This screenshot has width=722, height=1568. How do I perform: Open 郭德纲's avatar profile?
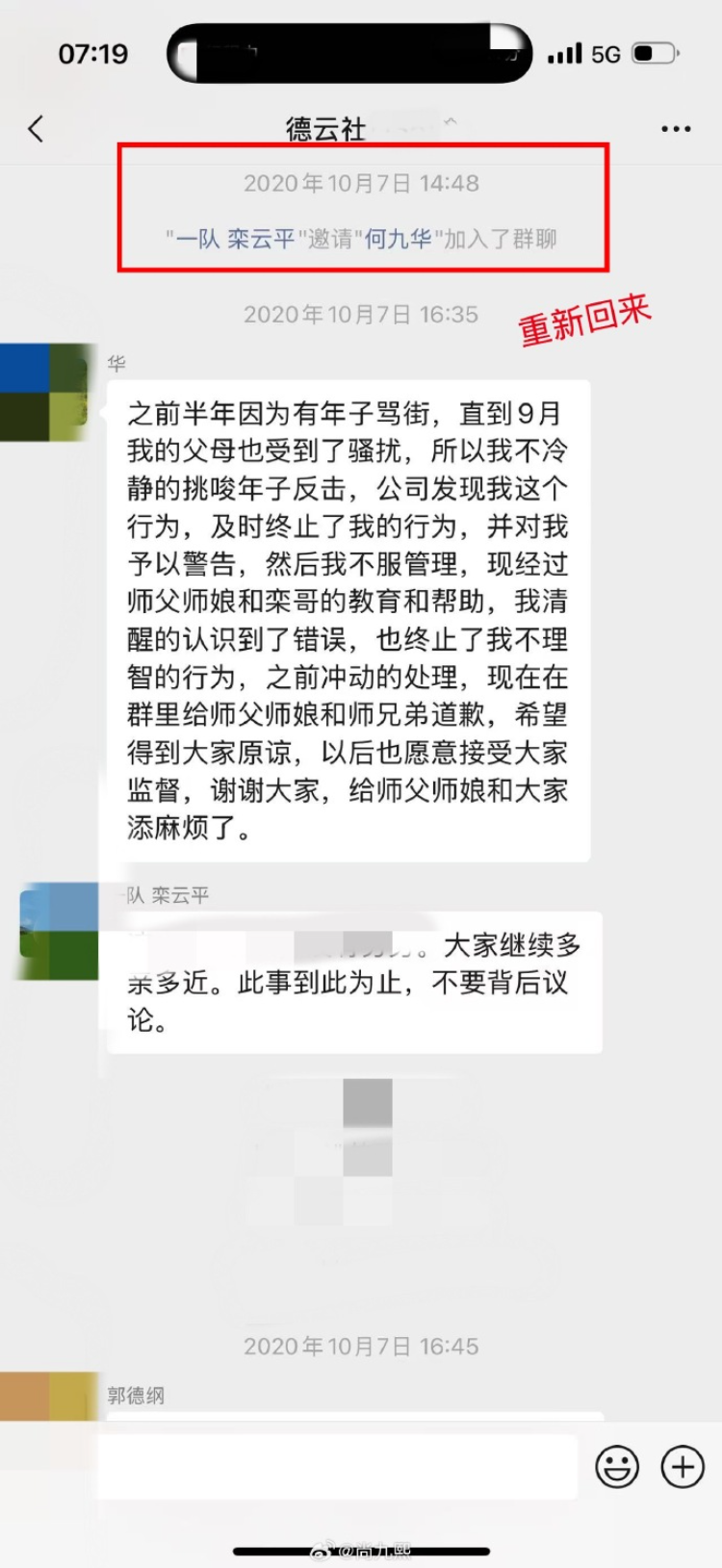pyautogui.click(x=48, y=1396)
